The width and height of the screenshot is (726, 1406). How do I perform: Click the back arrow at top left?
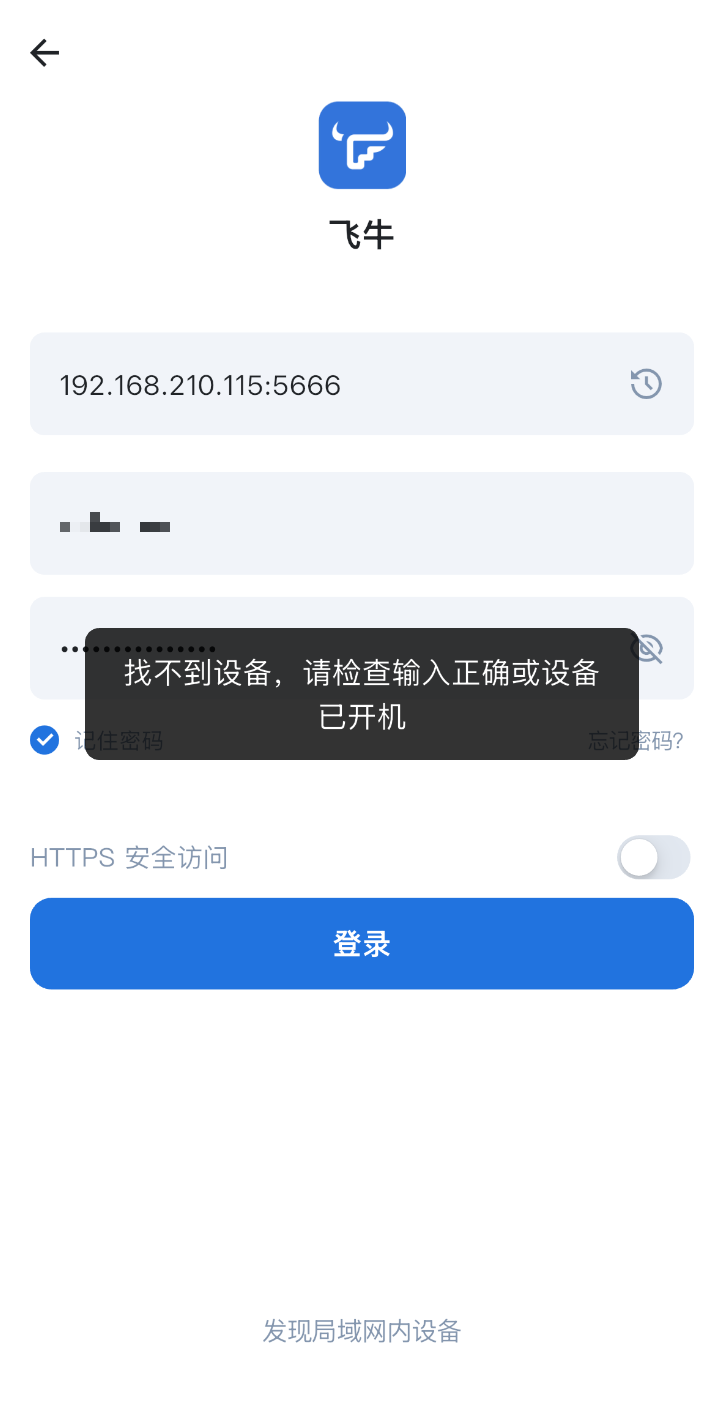(44, 53)
